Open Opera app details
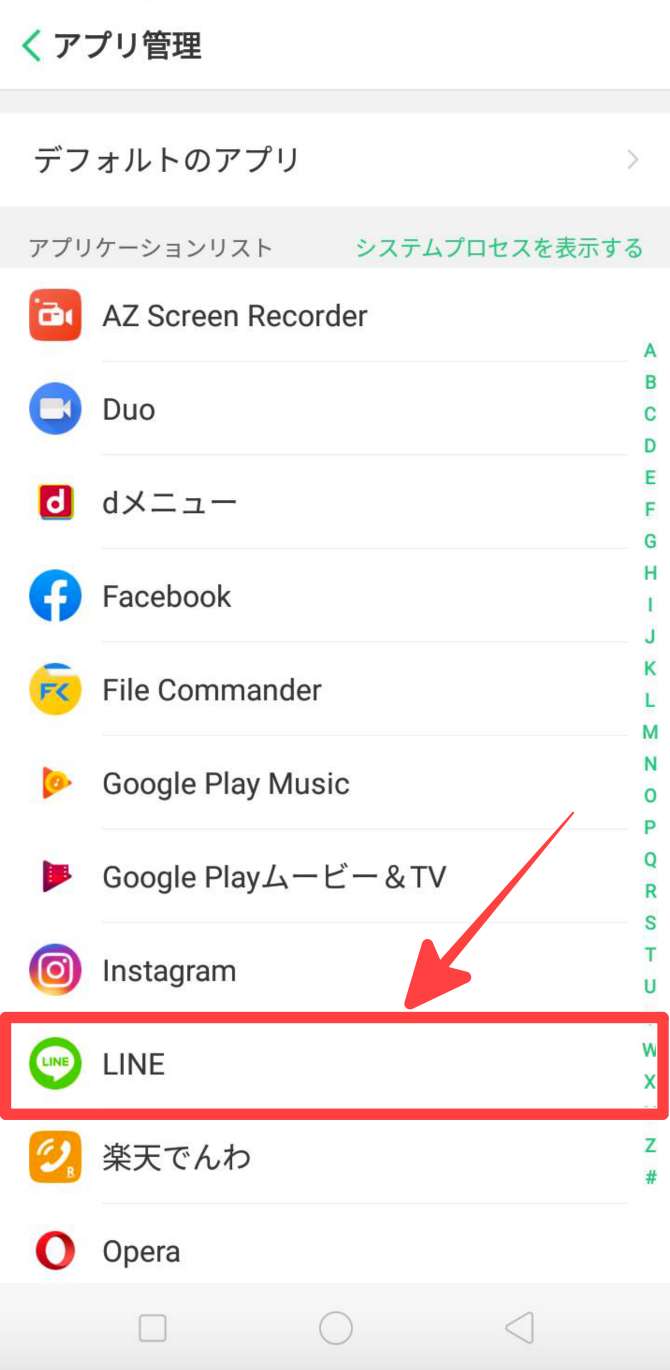The image size is (670, 1370). pyautogui.click(x=141, y=1252)
